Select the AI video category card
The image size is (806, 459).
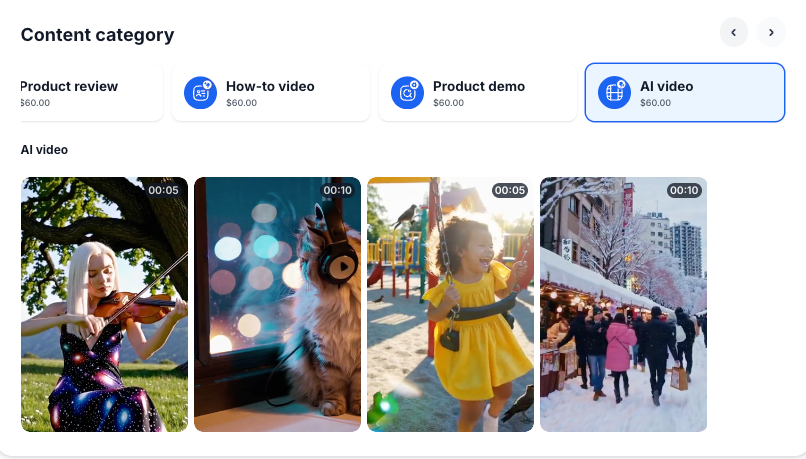coord(684,93)
